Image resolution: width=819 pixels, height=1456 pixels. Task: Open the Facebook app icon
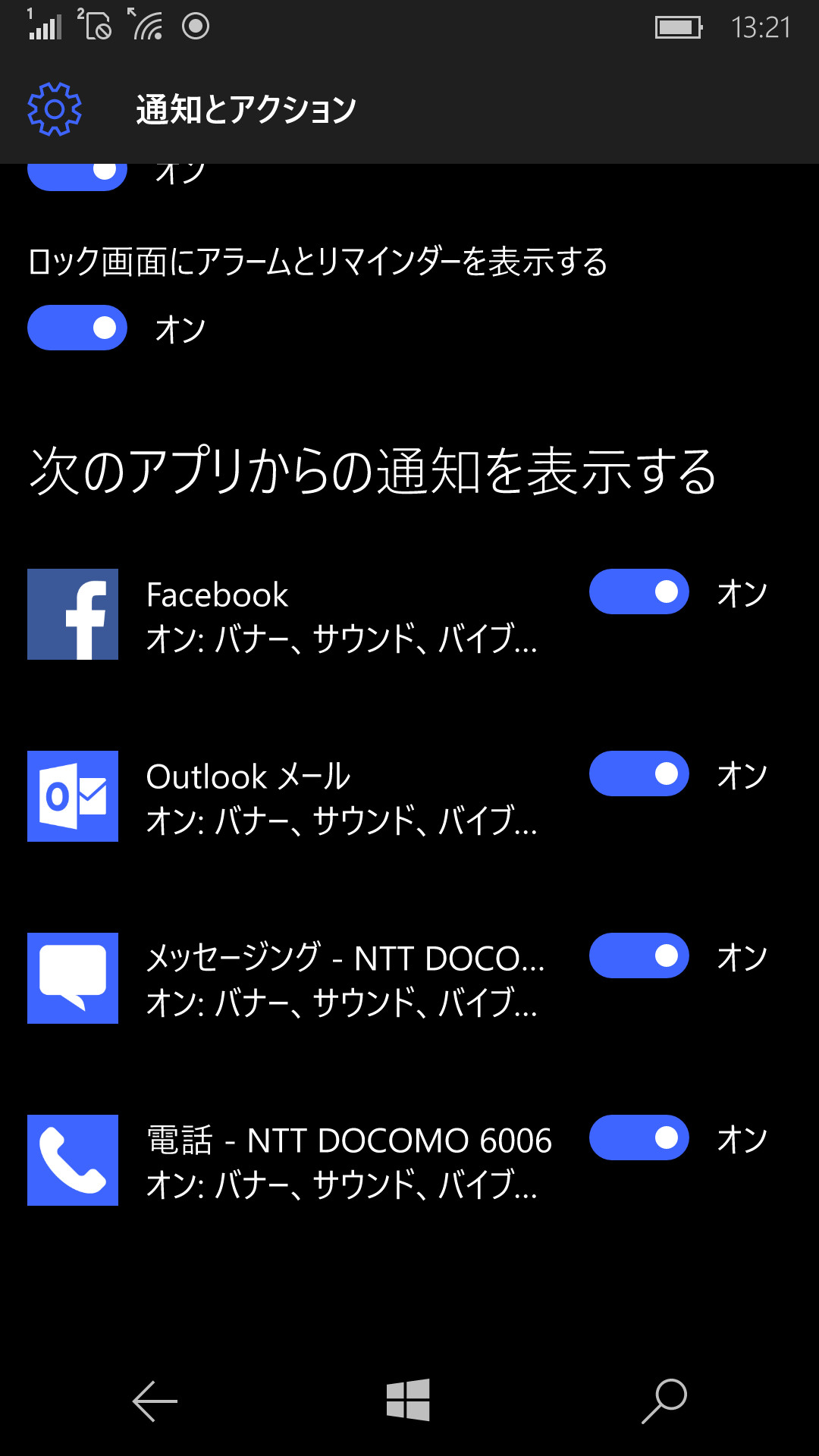(72, 614)
